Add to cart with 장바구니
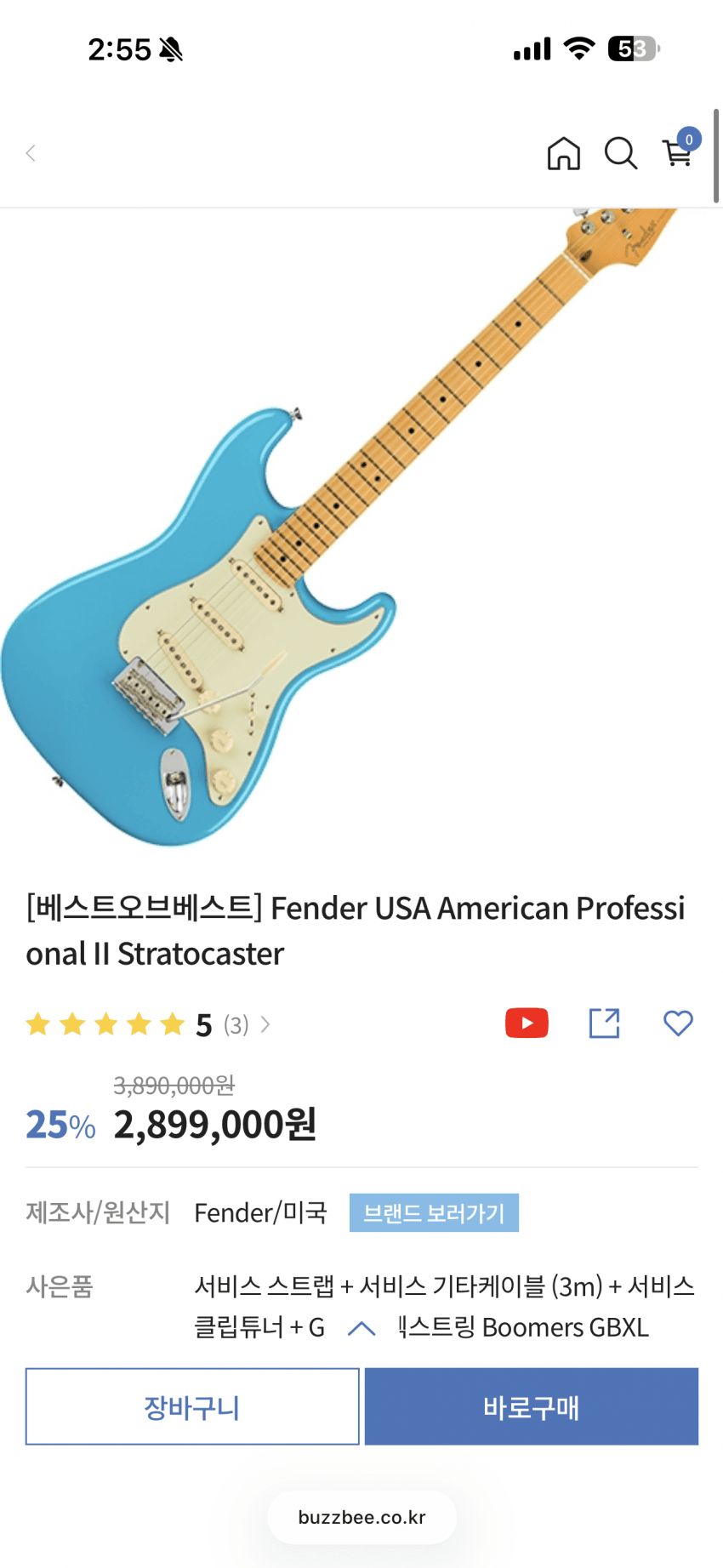This screenshot has width=723, height=1568. 192,1406
